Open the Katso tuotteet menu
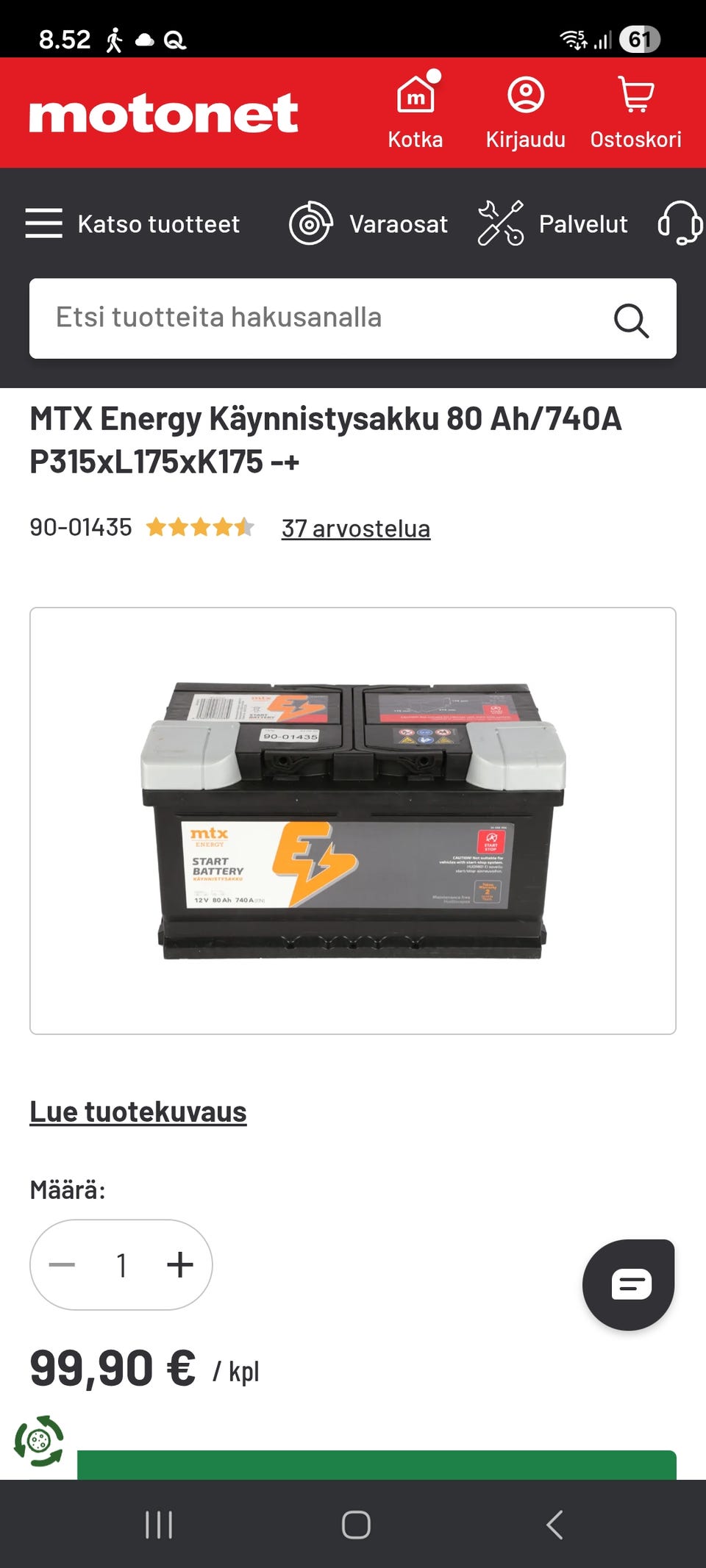Screen dimensions: 706x1568 pyautogui.click(x=132, y=223)
